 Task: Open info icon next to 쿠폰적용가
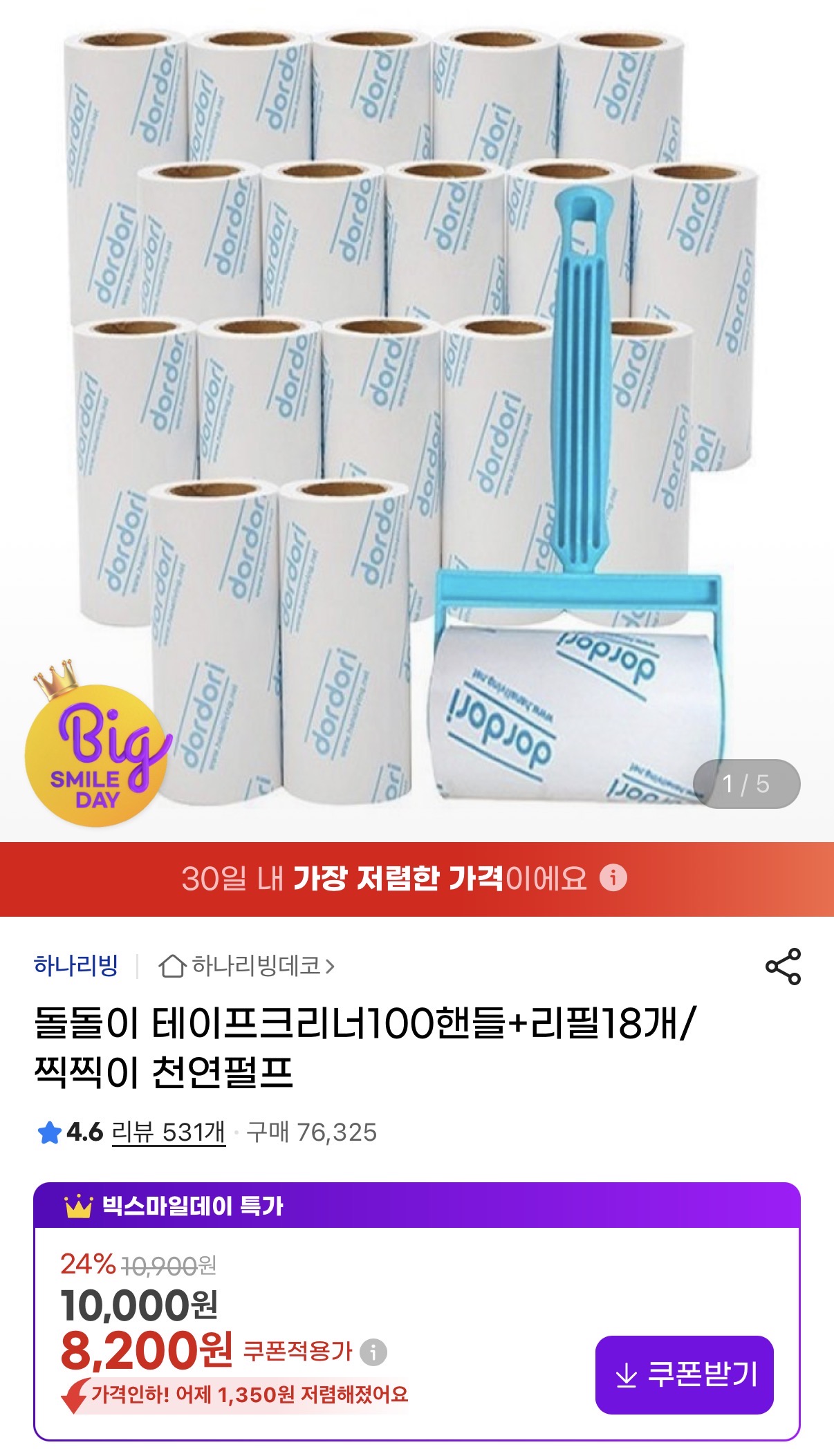(x=373, y=1351)
